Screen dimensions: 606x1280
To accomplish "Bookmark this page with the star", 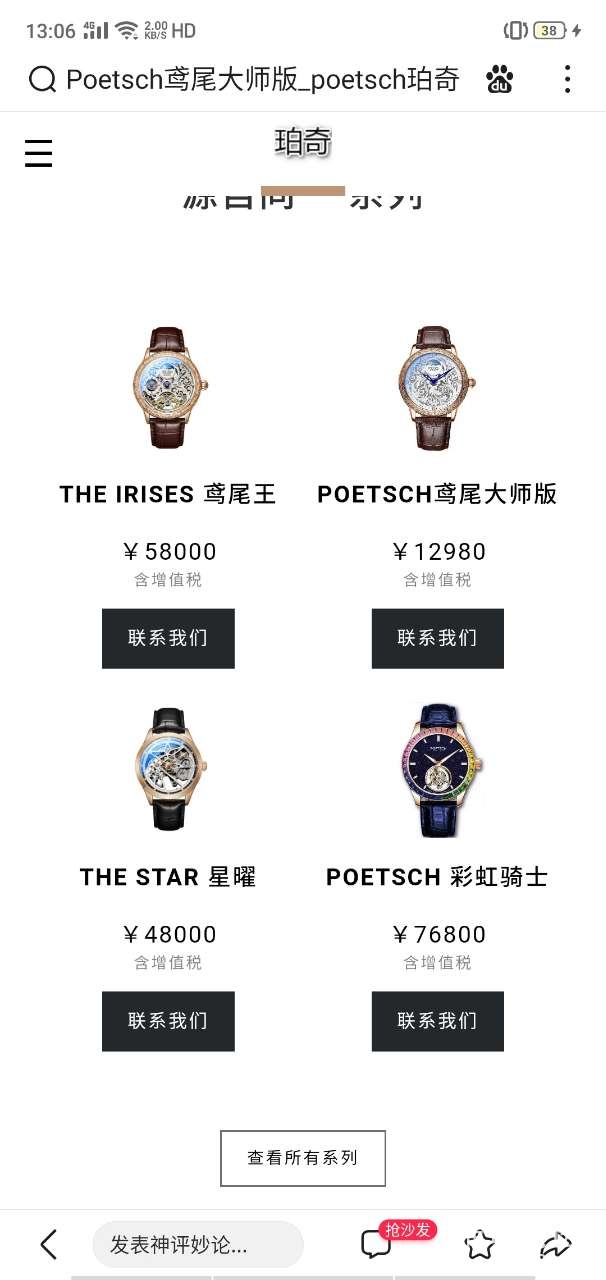I will point(480,1244).
